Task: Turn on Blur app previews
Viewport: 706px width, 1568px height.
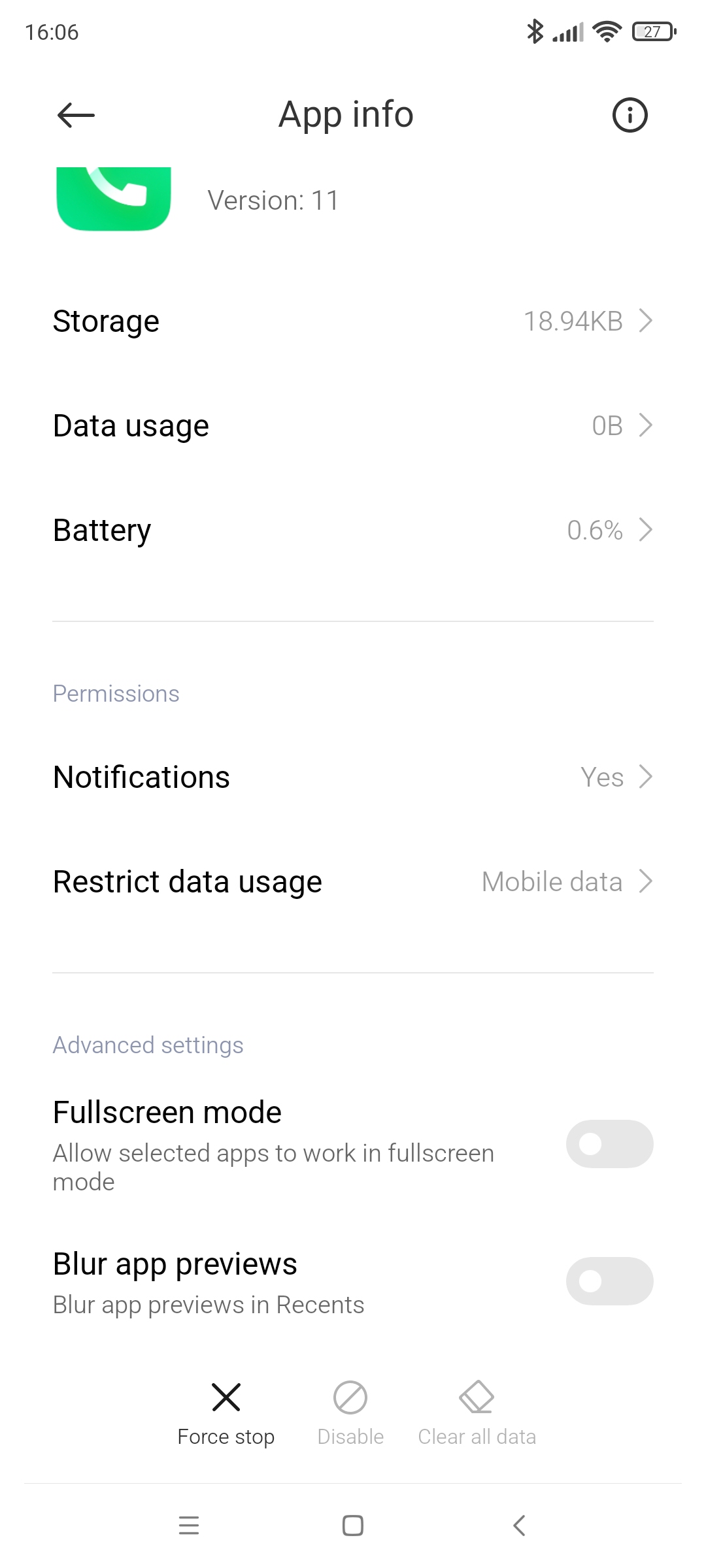Action: 609,1281
